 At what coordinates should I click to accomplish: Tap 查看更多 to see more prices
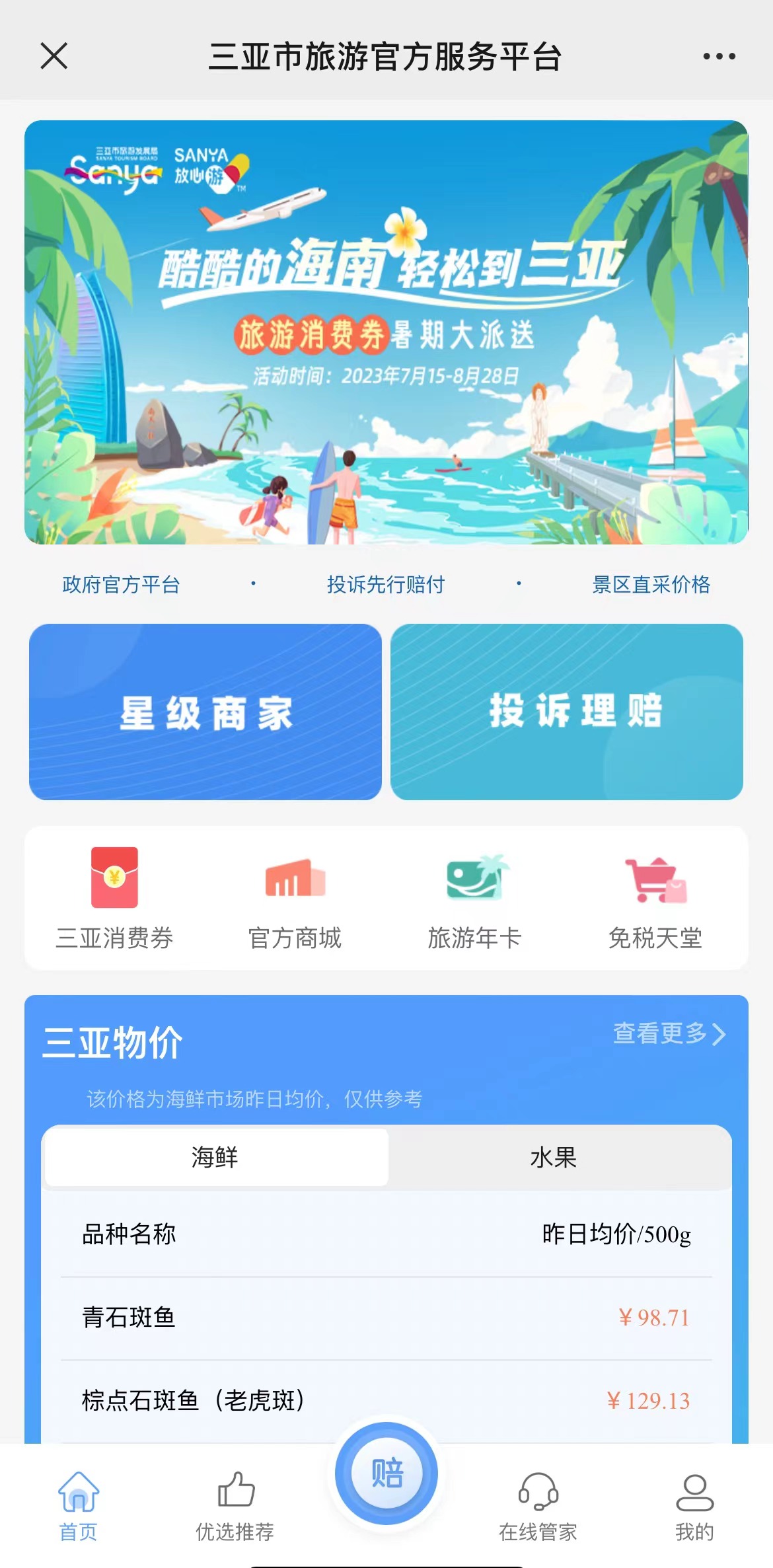(667, 1039)
